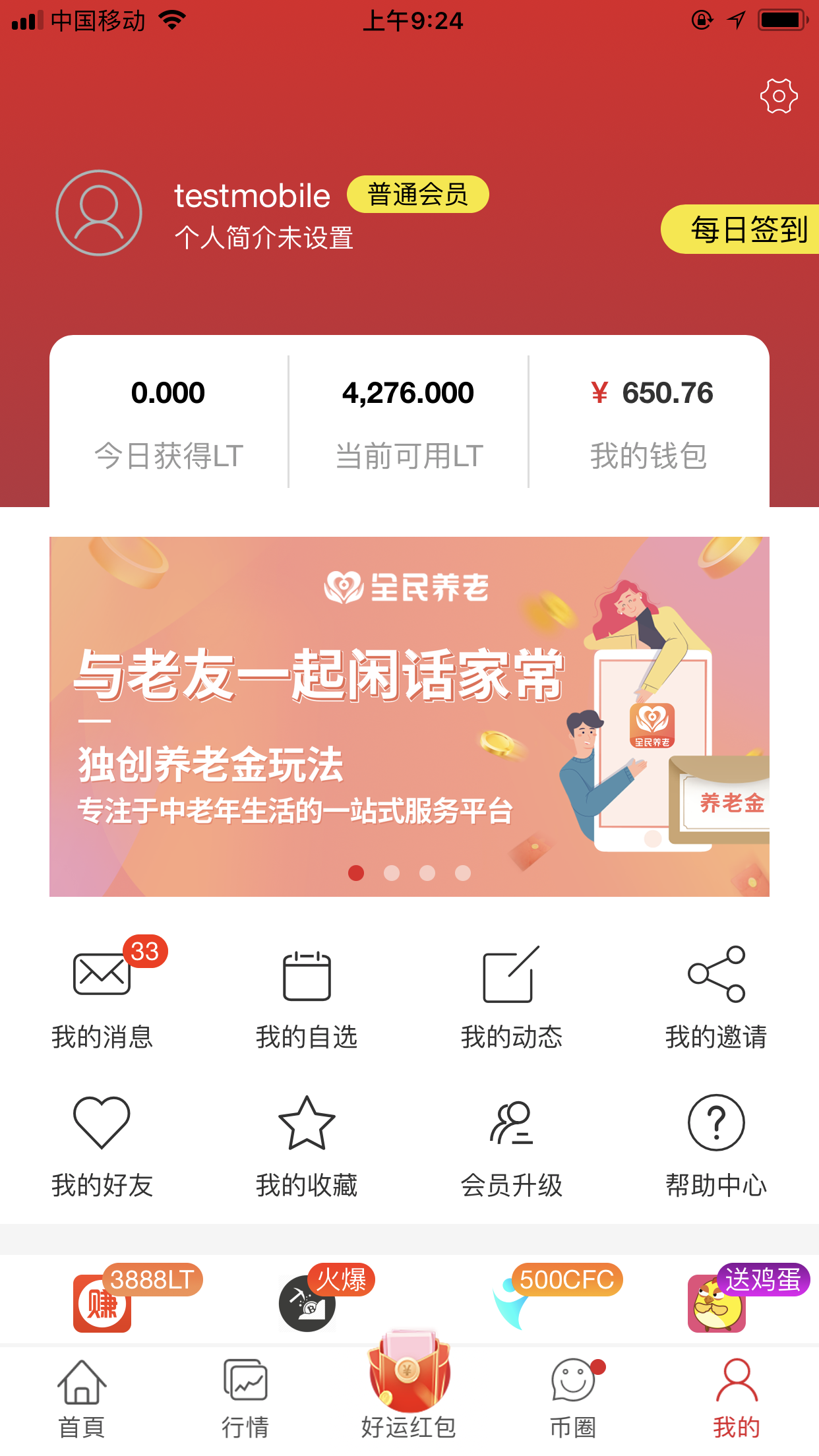819x1456 pixels.
Task: Open the settings gear icon
Action: point(779,96)
